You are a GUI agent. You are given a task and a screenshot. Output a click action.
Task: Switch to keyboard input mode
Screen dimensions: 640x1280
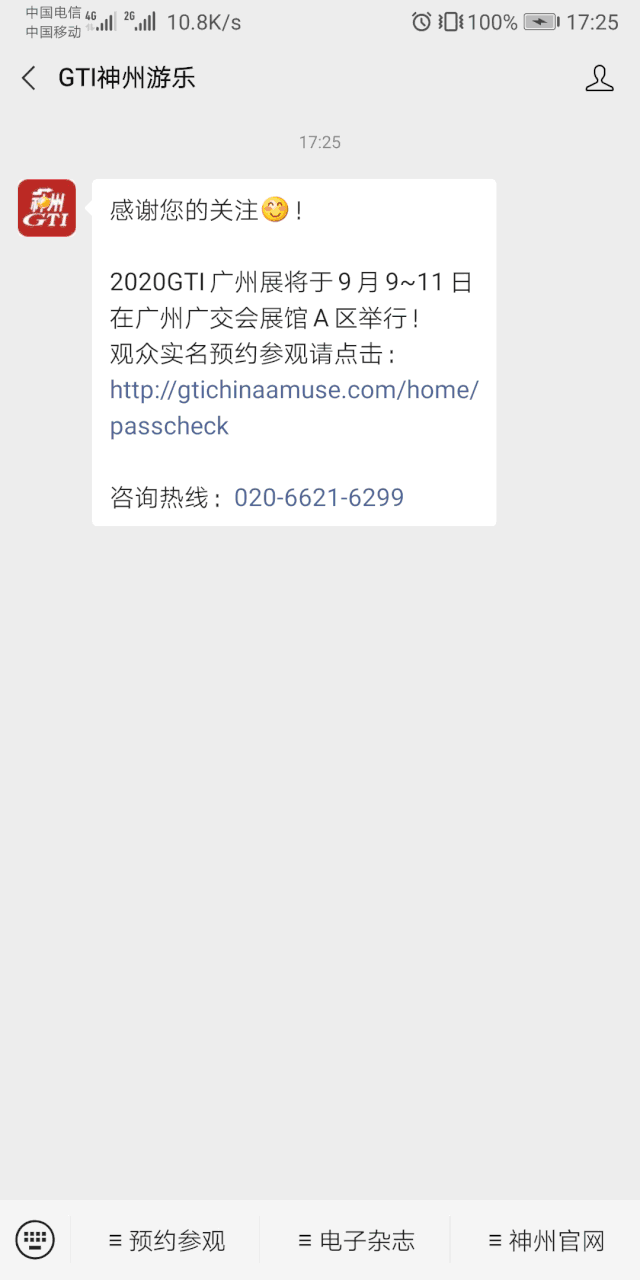click(x=35, y=1241)
